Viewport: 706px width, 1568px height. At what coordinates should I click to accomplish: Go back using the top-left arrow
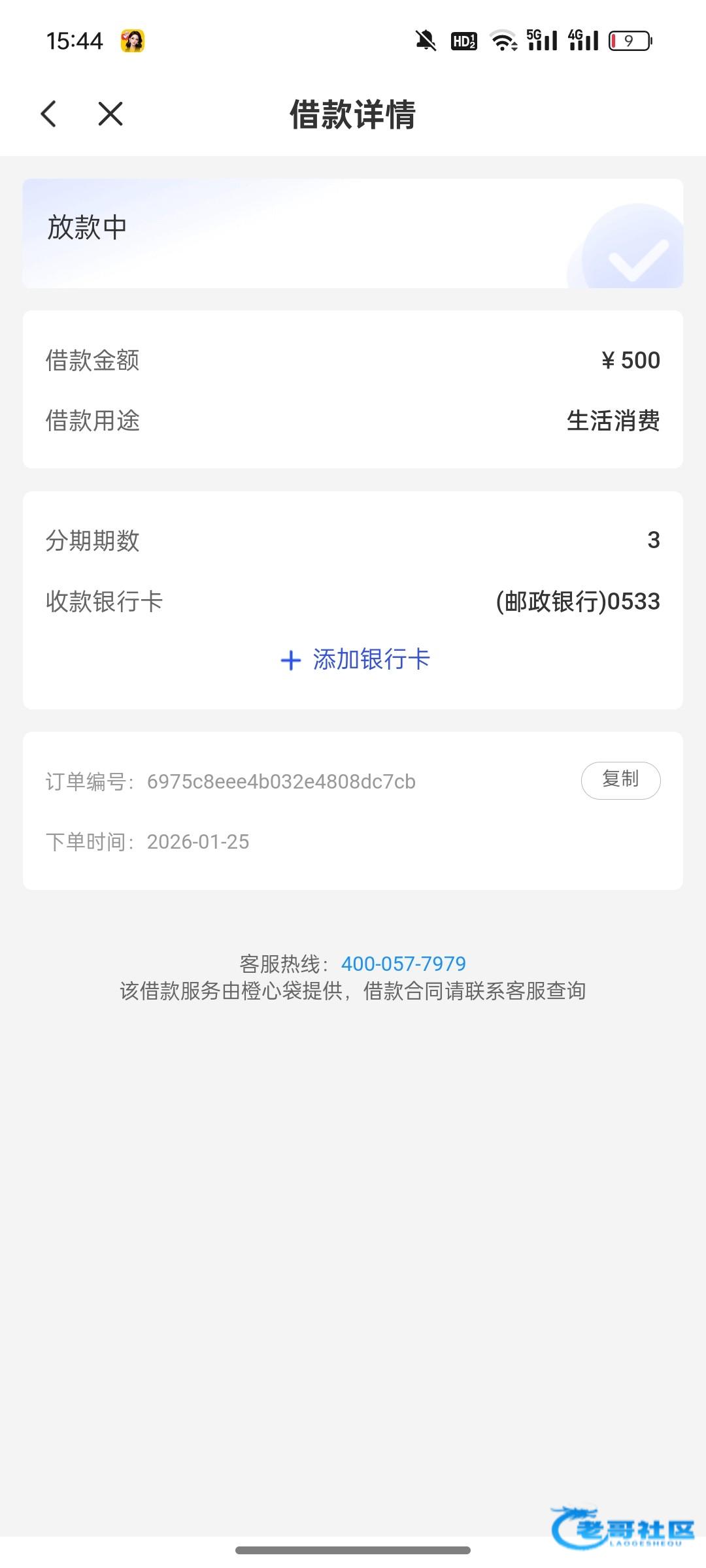(x=49, y=114)
